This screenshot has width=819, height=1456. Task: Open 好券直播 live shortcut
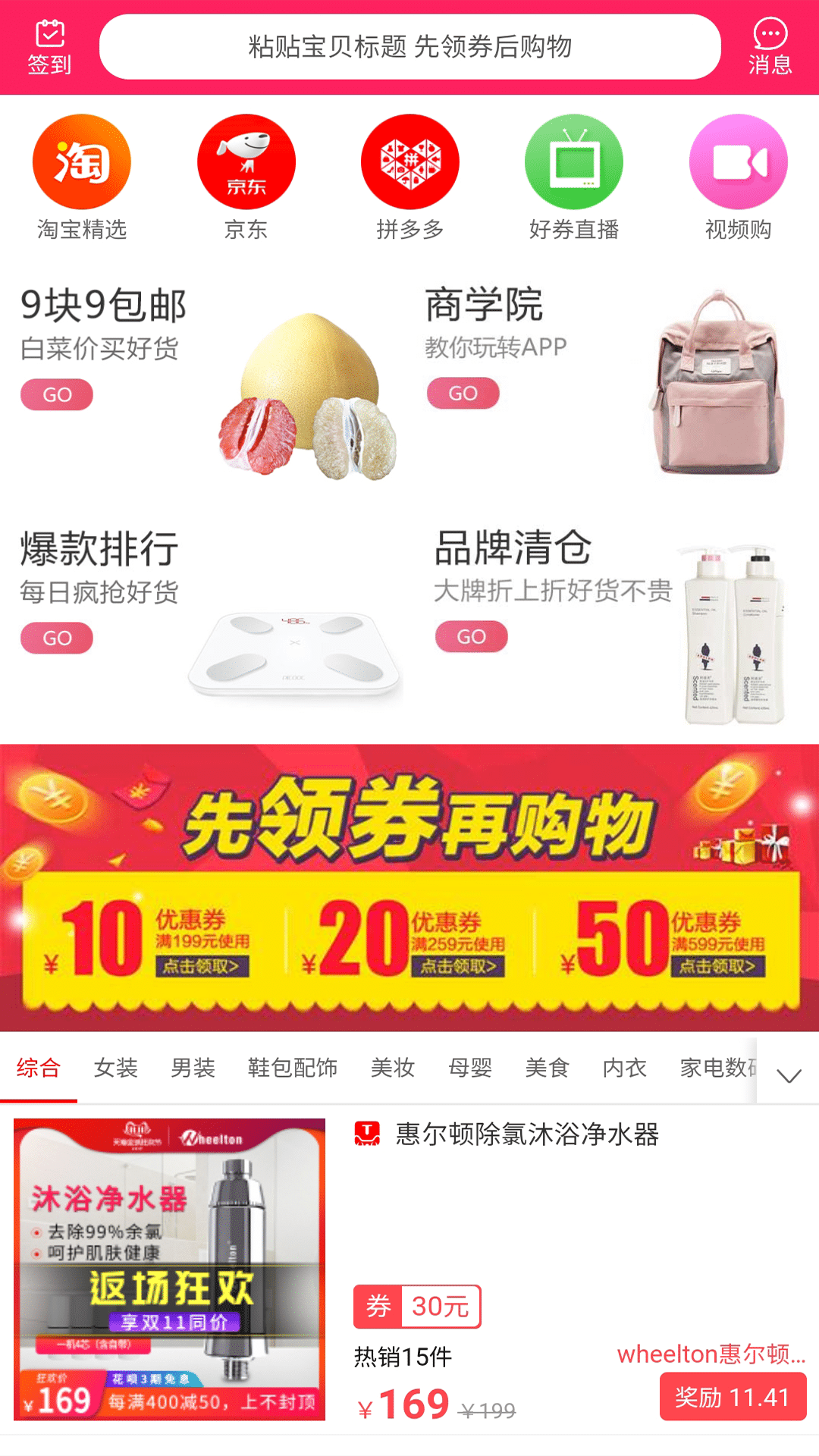574,177
